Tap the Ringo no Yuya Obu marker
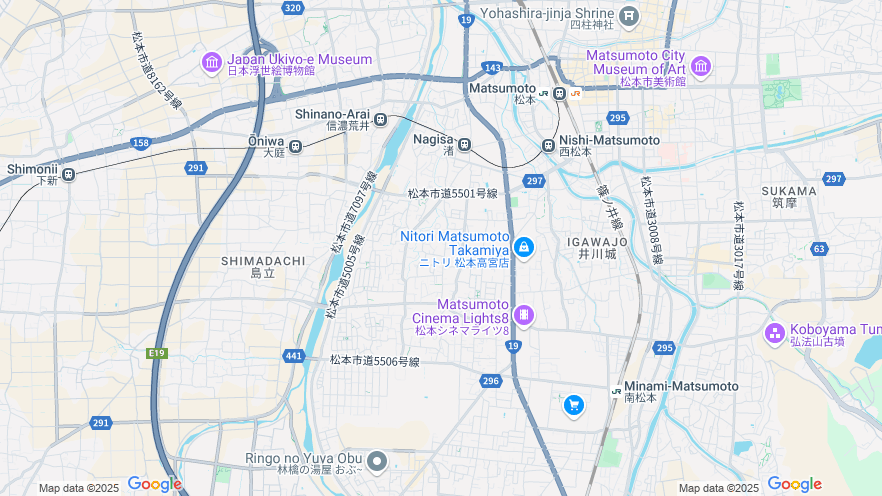The height and width of the screenshot is (496, 882). [376, 461]
